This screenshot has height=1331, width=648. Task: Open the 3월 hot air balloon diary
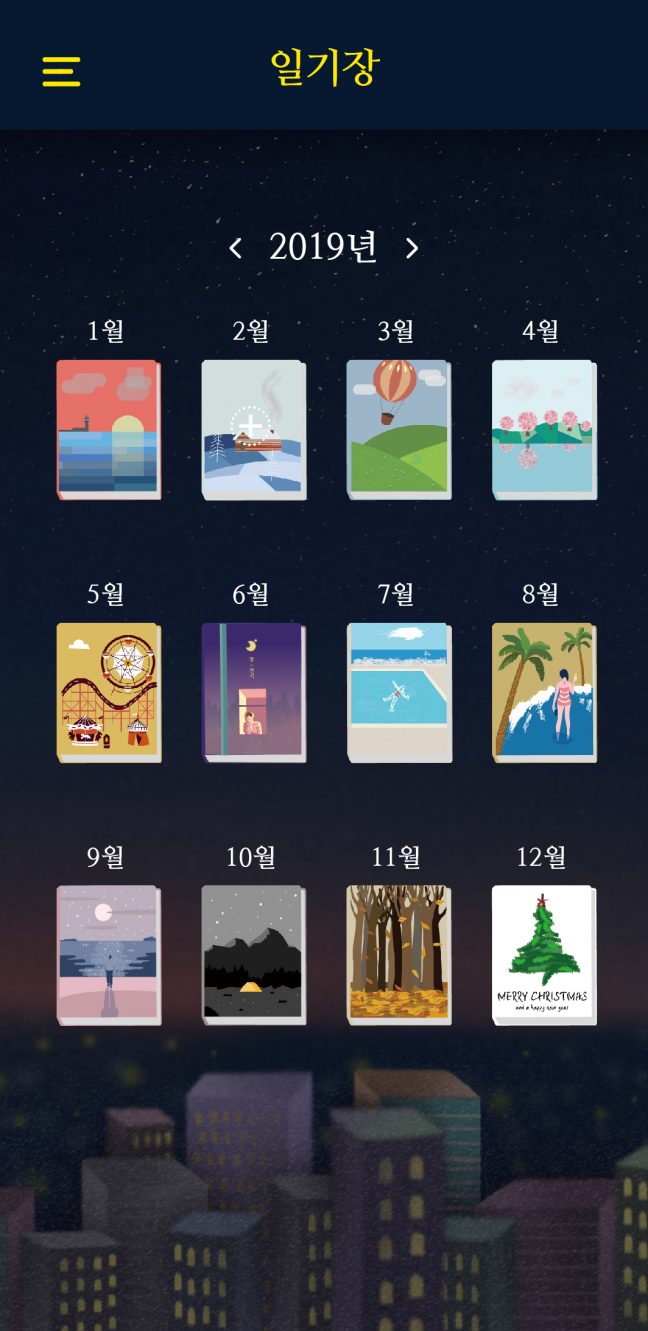398,429
